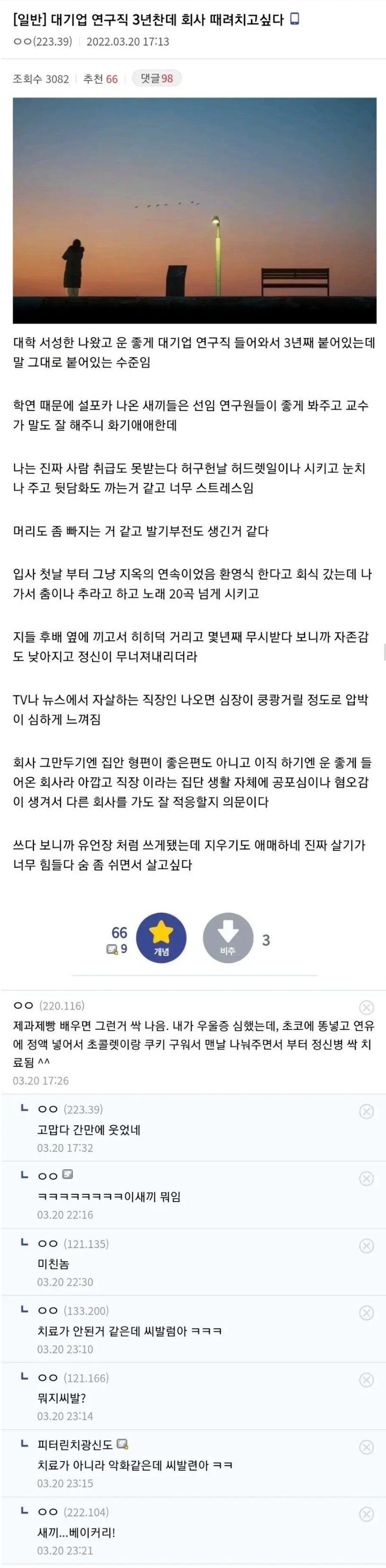
Task: Tap the X icon on the 223.39 reply
Action: 367,1112
